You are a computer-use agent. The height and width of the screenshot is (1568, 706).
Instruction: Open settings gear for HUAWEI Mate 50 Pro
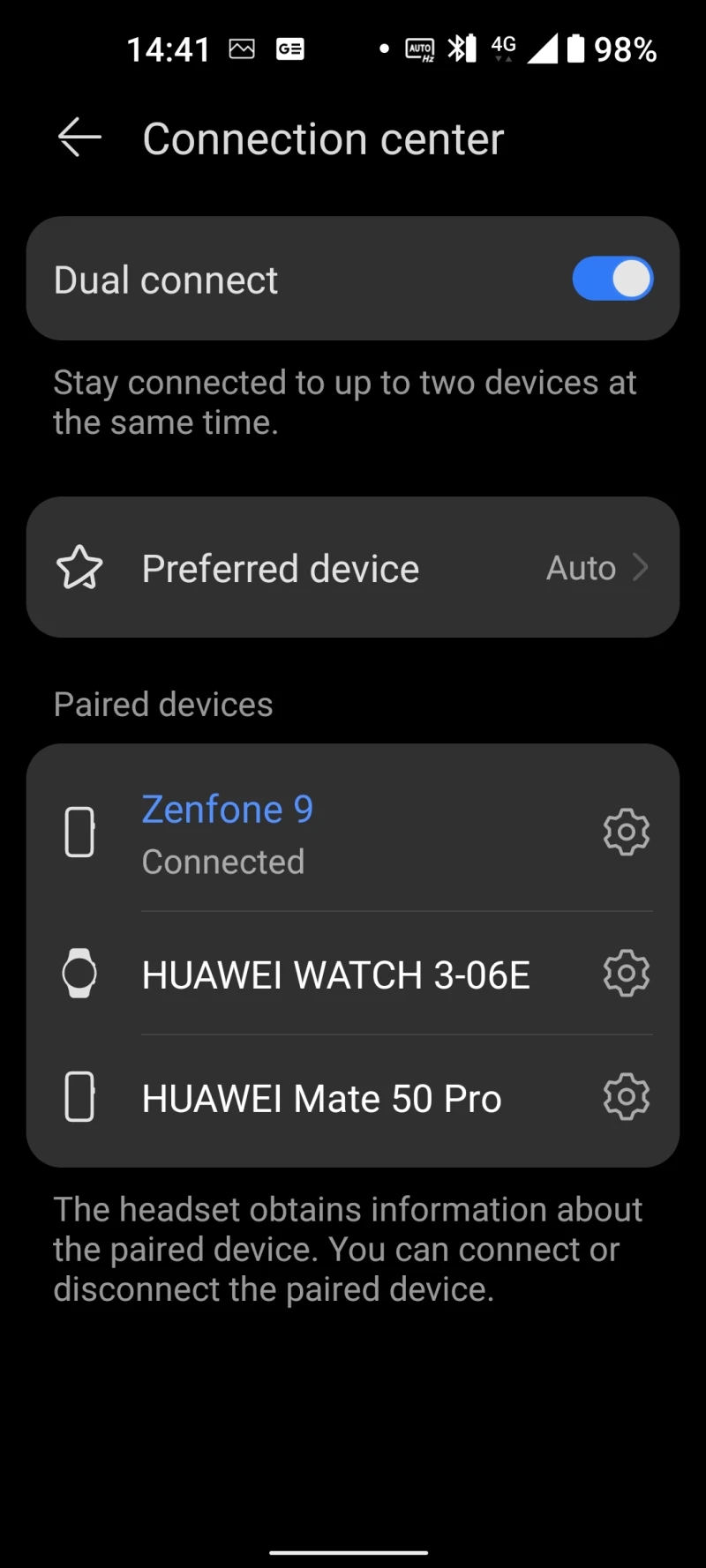coord(626,1097)
